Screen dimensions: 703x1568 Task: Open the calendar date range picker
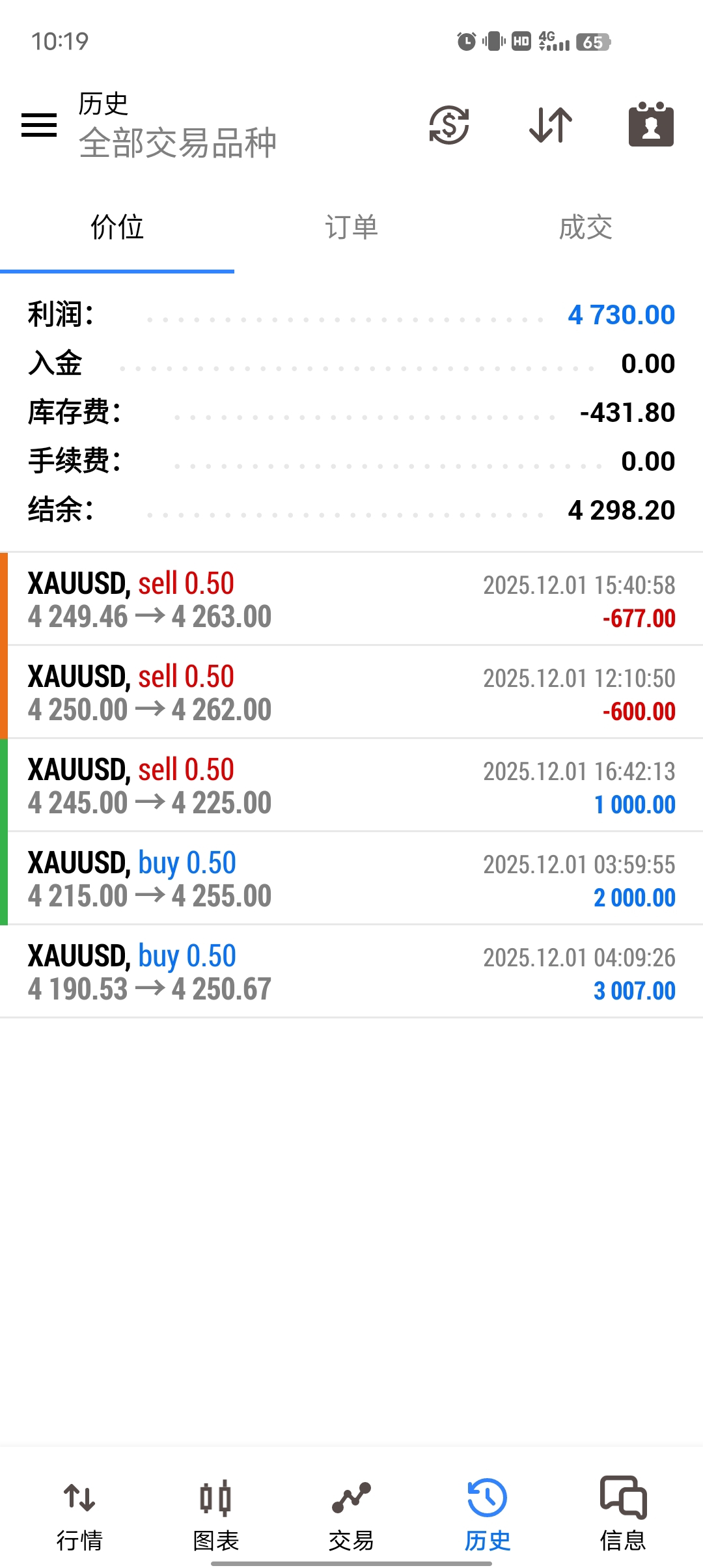(x=651, y=124)
